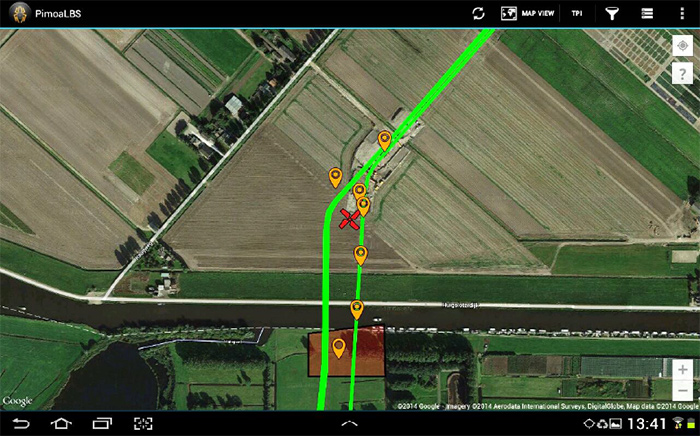Select the pin inside the orange area
Image resolution: width=700 pixels, height=436 pixels.
pos(339,348)
